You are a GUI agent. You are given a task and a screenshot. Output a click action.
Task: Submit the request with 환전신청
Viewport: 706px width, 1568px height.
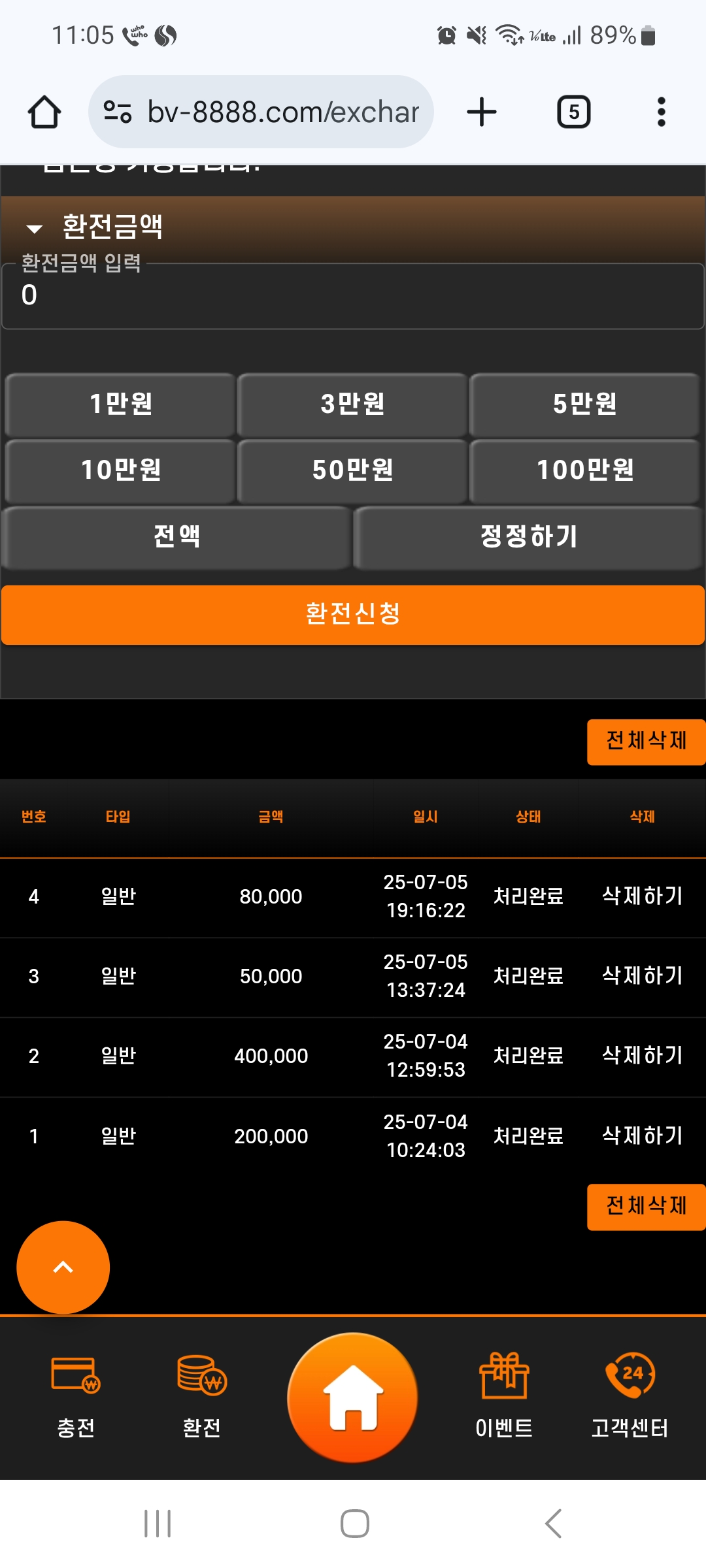(x=353, y=614)
